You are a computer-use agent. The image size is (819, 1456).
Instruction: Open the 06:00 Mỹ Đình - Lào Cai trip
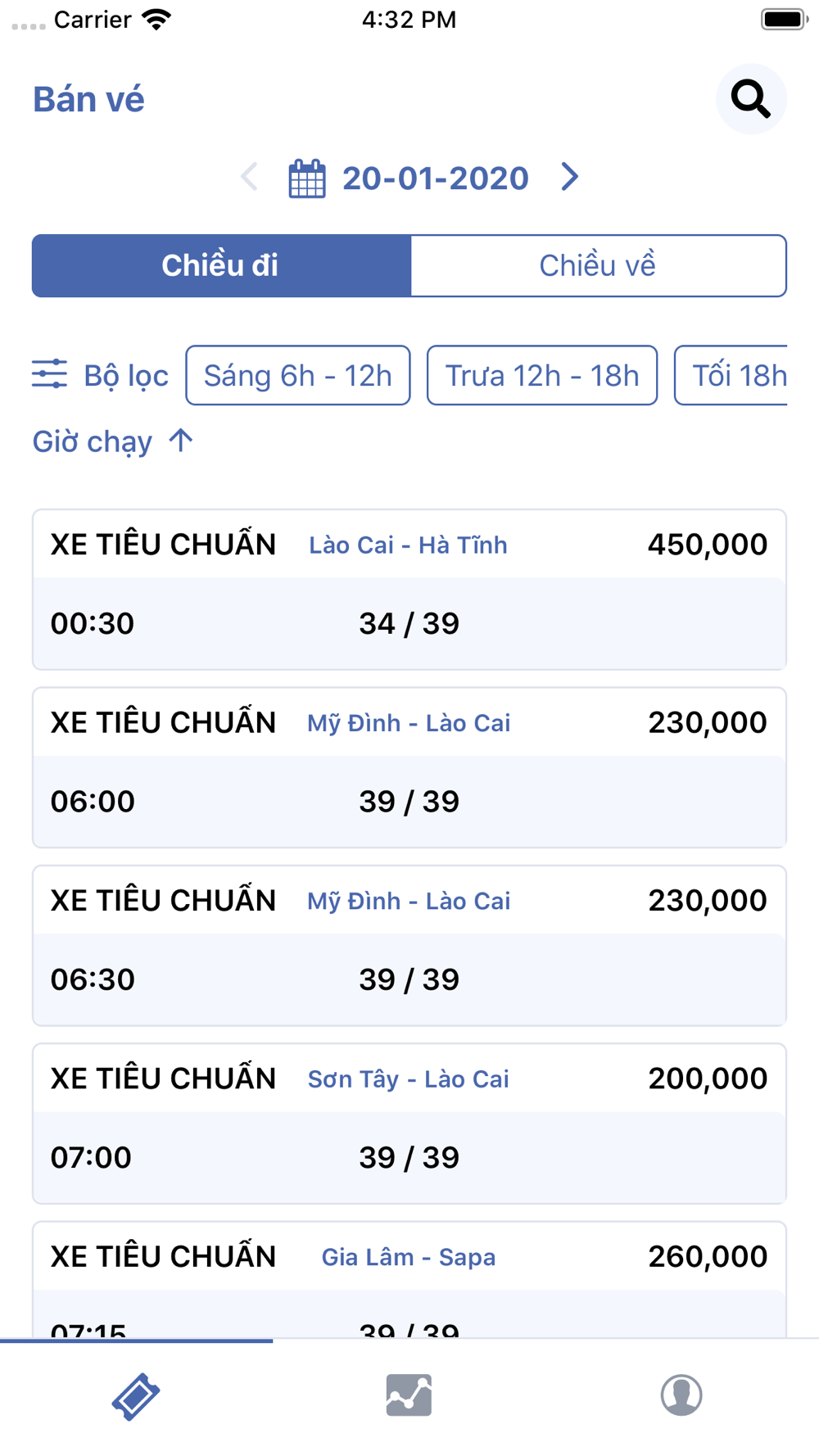tap(409, 767)
